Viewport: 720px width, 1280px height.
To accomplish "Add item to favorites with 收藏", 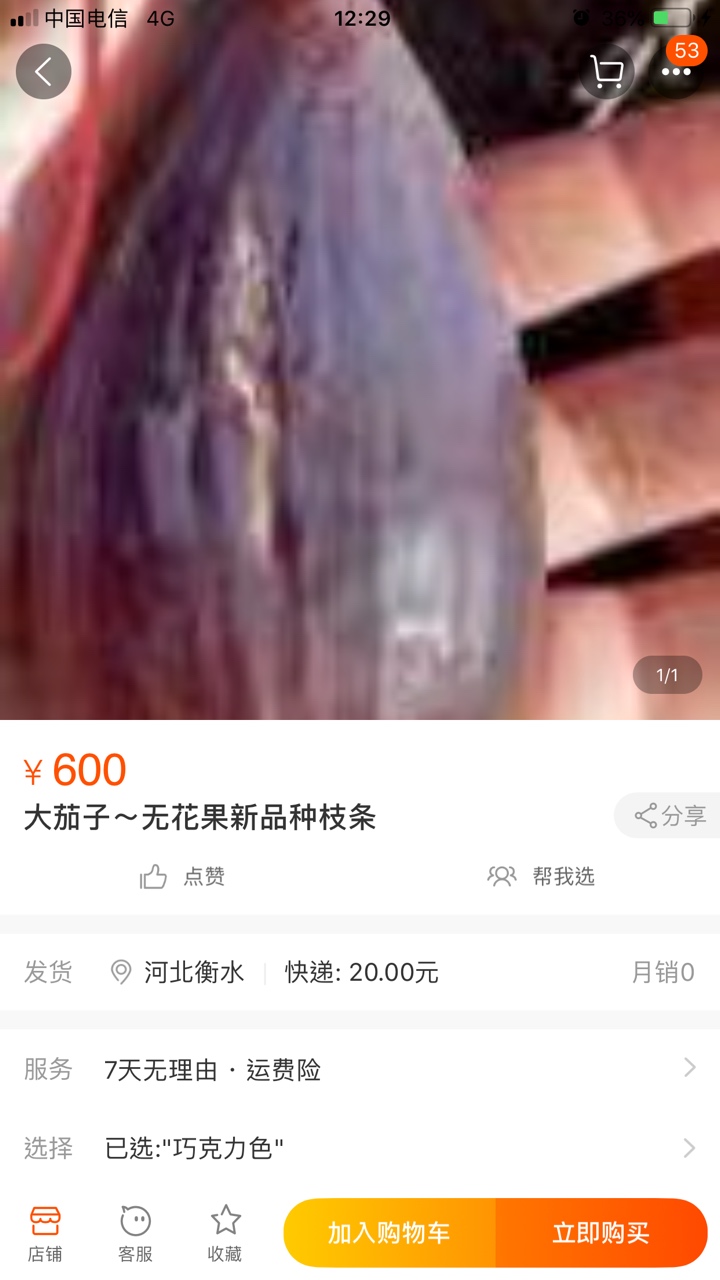I will tap(225, 1233).
